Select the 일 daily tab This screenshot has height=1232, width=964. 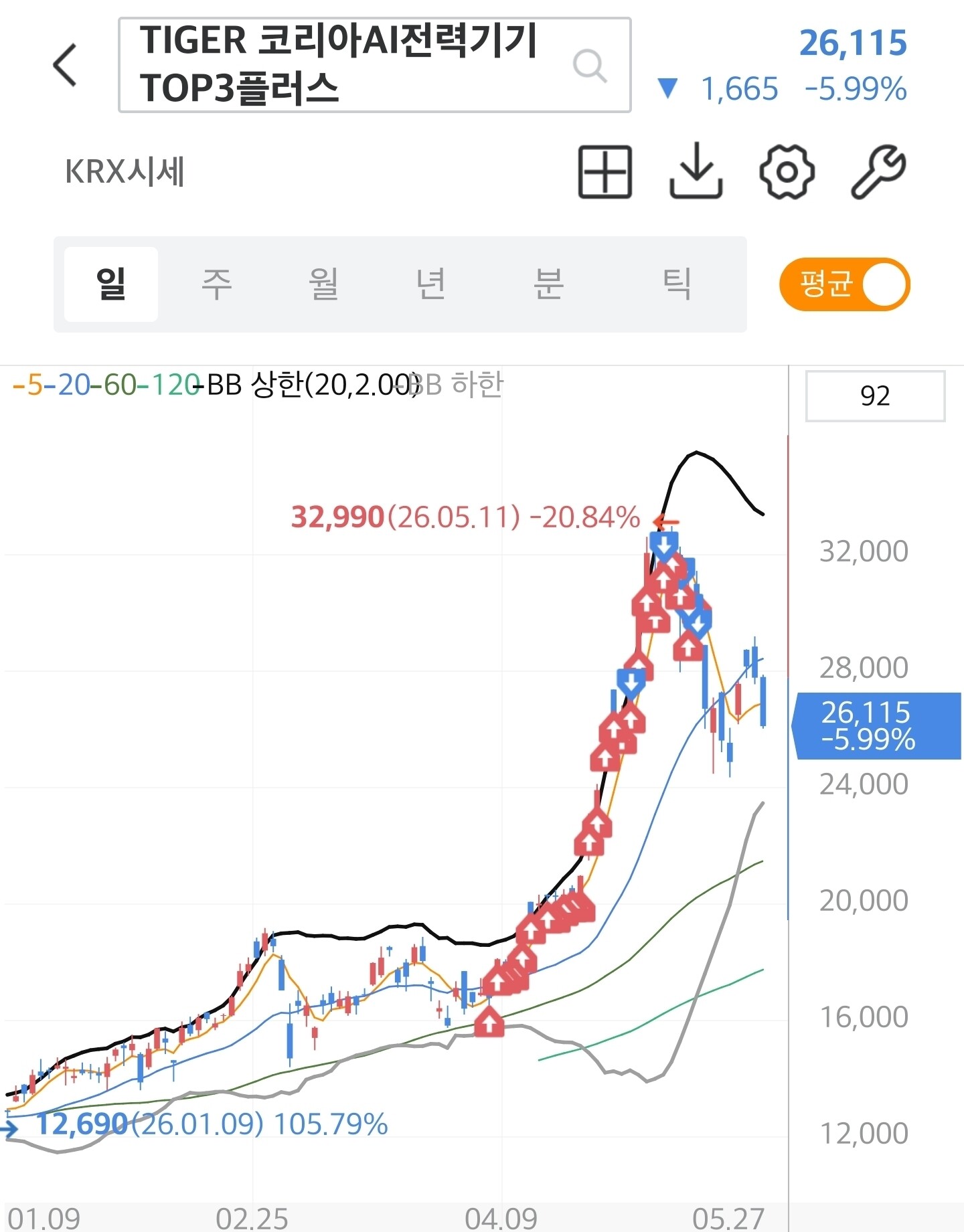tap(111, 284)
